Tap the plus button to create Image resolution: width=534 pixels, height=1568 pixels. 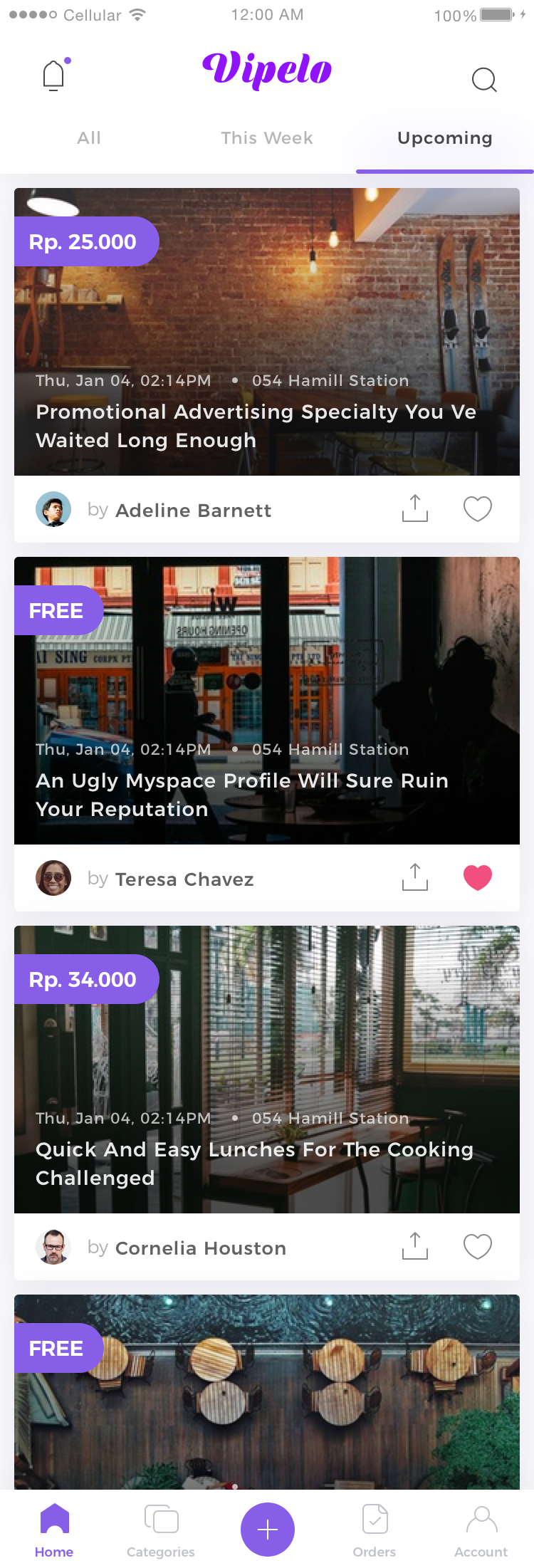pyautogui.click(x=268, y=1530)
